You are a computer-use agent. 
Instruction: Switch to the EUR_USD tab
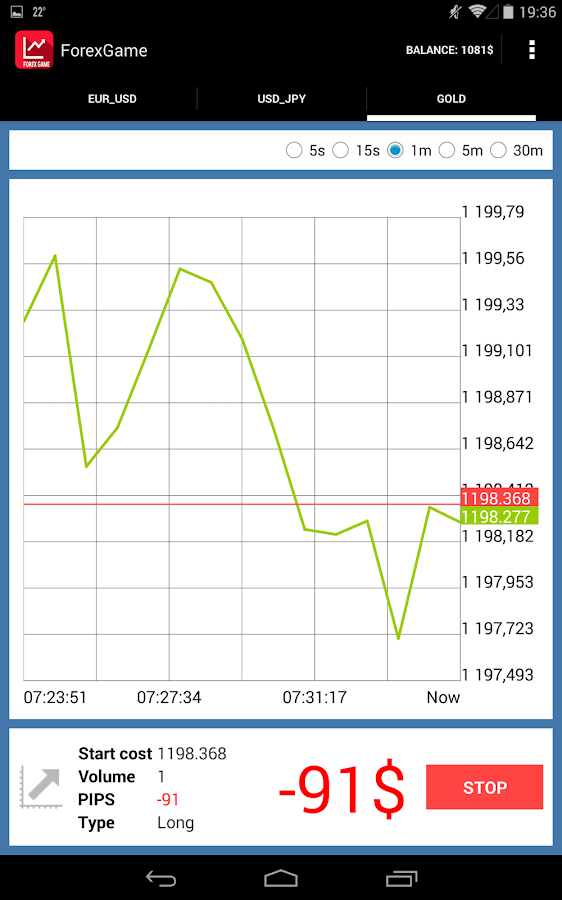point(112,99)
